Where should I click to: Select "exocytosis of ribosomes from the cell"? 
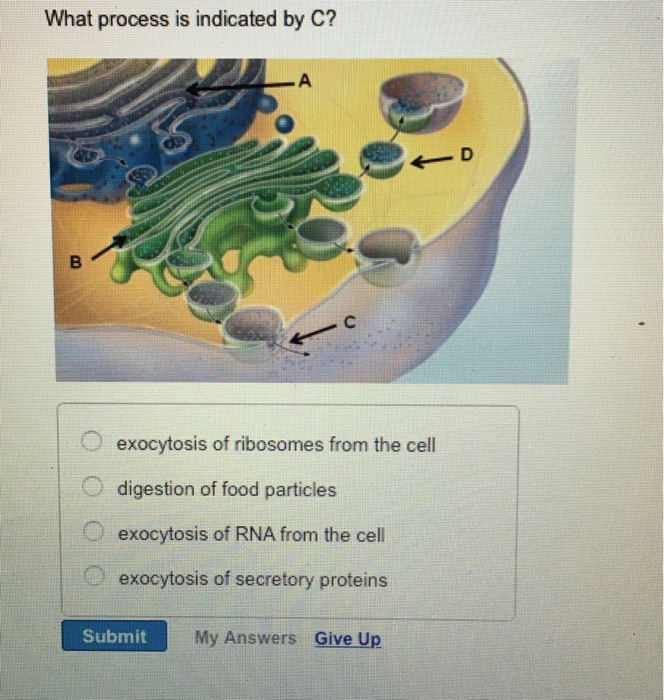pyautogui.click(x=93, y=443)
